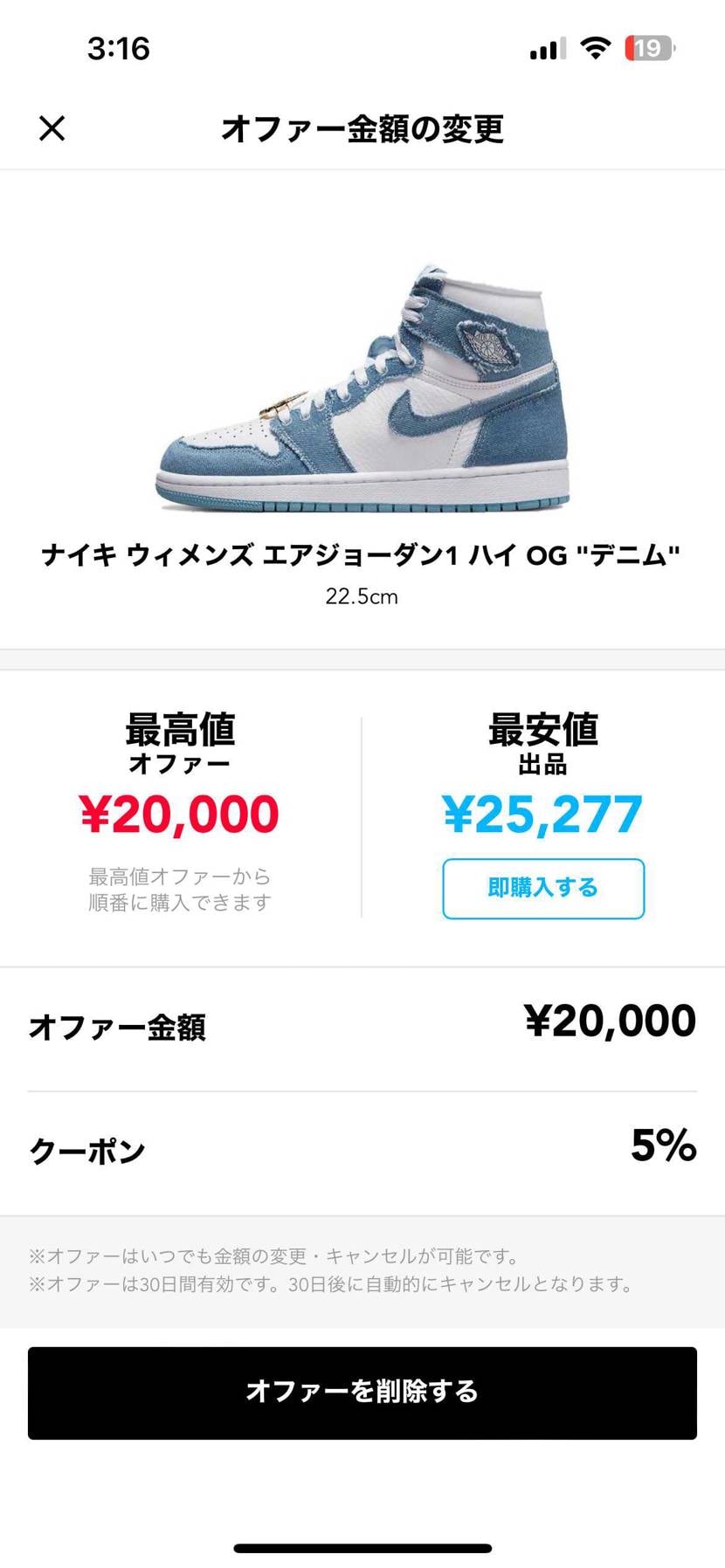Select the product title ナイキ ウィメンズ エアジョーダン1
The width and height of the screenshot is (725, 1568).
[362, 554]
